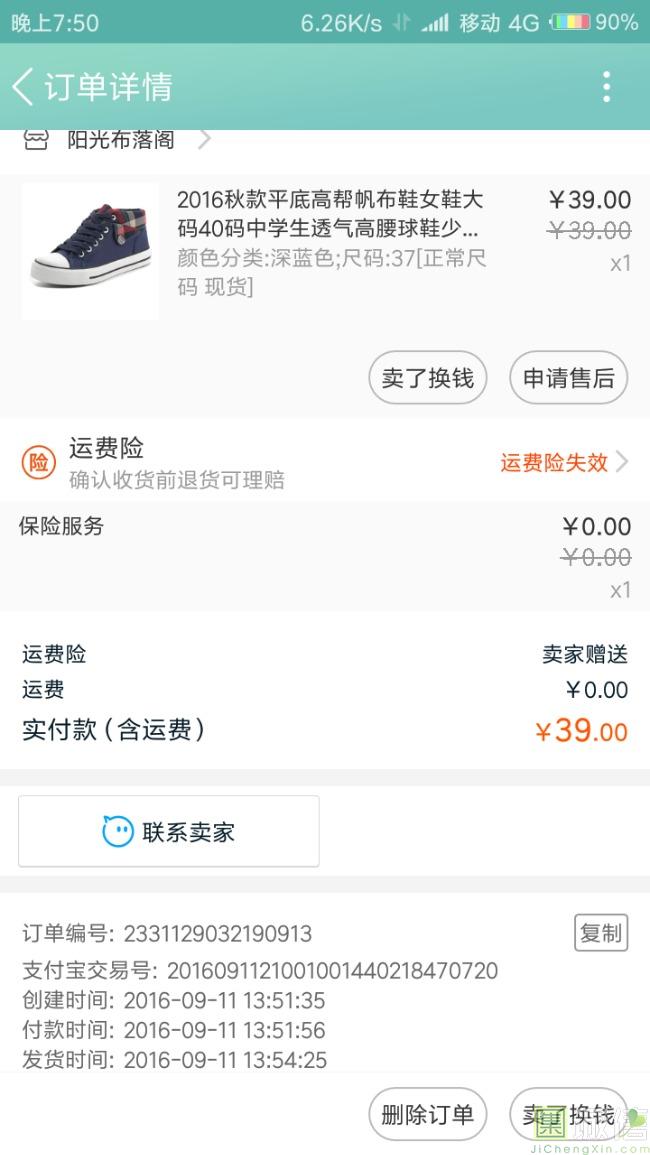This screenshot has height=1155, width=650.
Task: Tap 删除订单 to delete order
Action: tap(428, 1114)
